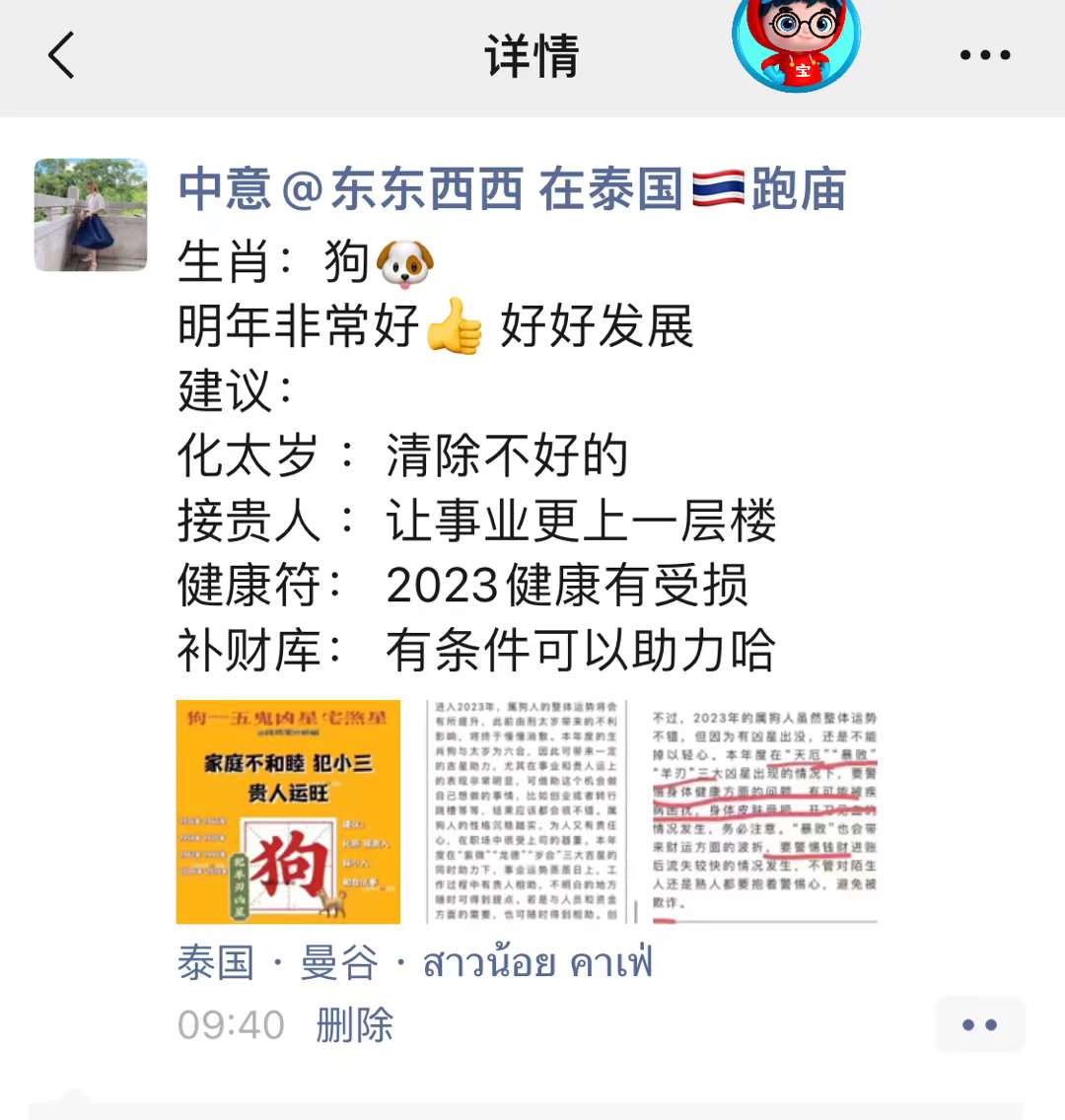Open the yellow 狗 zodiac image

(x=288, y=812)
